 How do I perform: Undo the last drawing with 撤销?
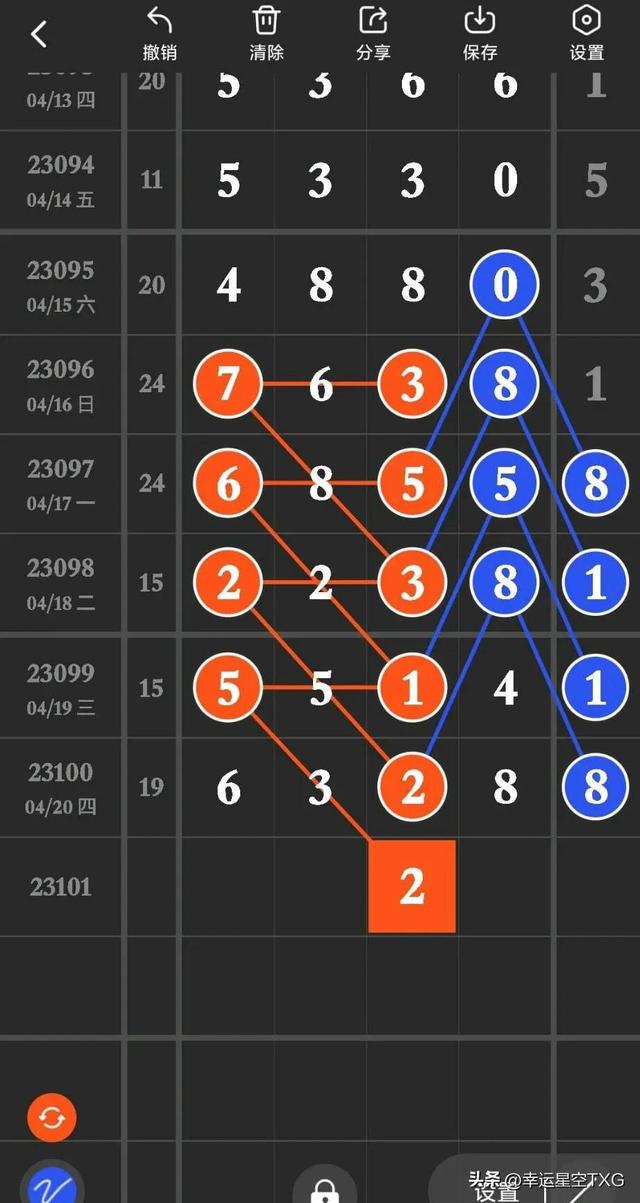(x=160, y=34)
